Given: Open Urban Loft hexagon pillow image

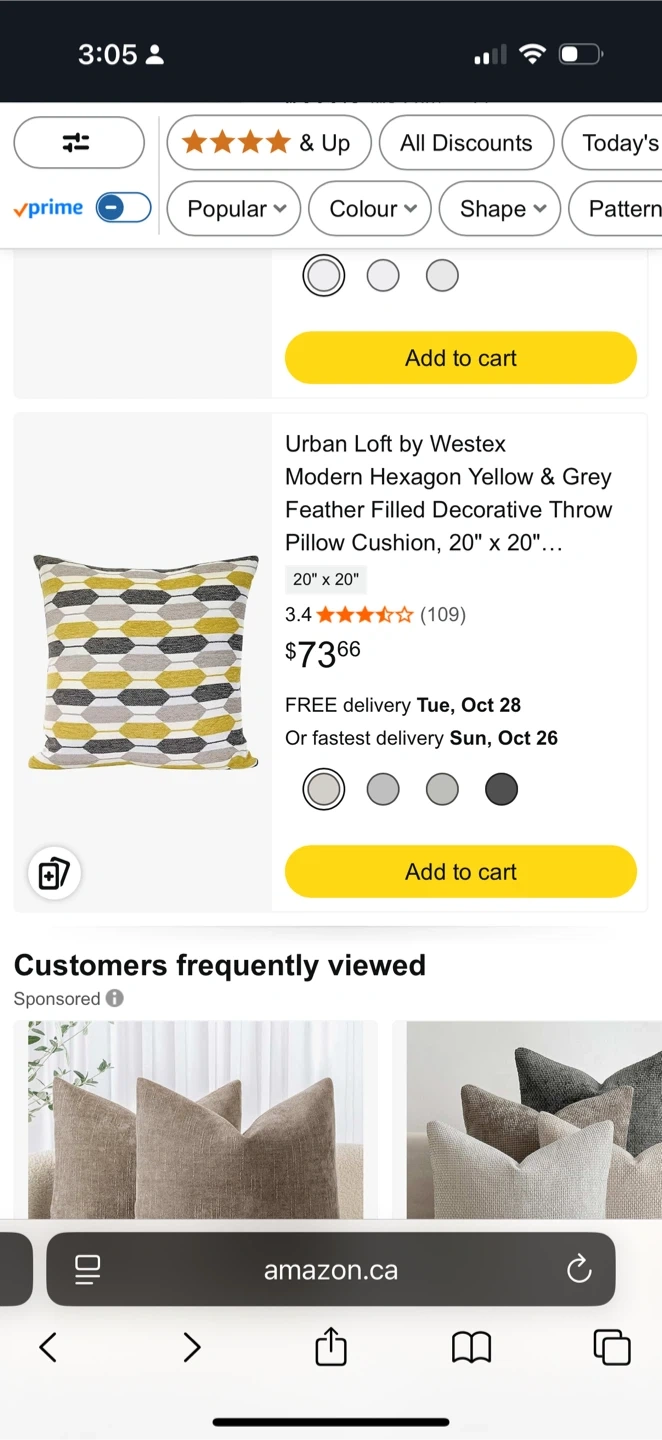Looking at the screenshot, I should tap(145, 662).
